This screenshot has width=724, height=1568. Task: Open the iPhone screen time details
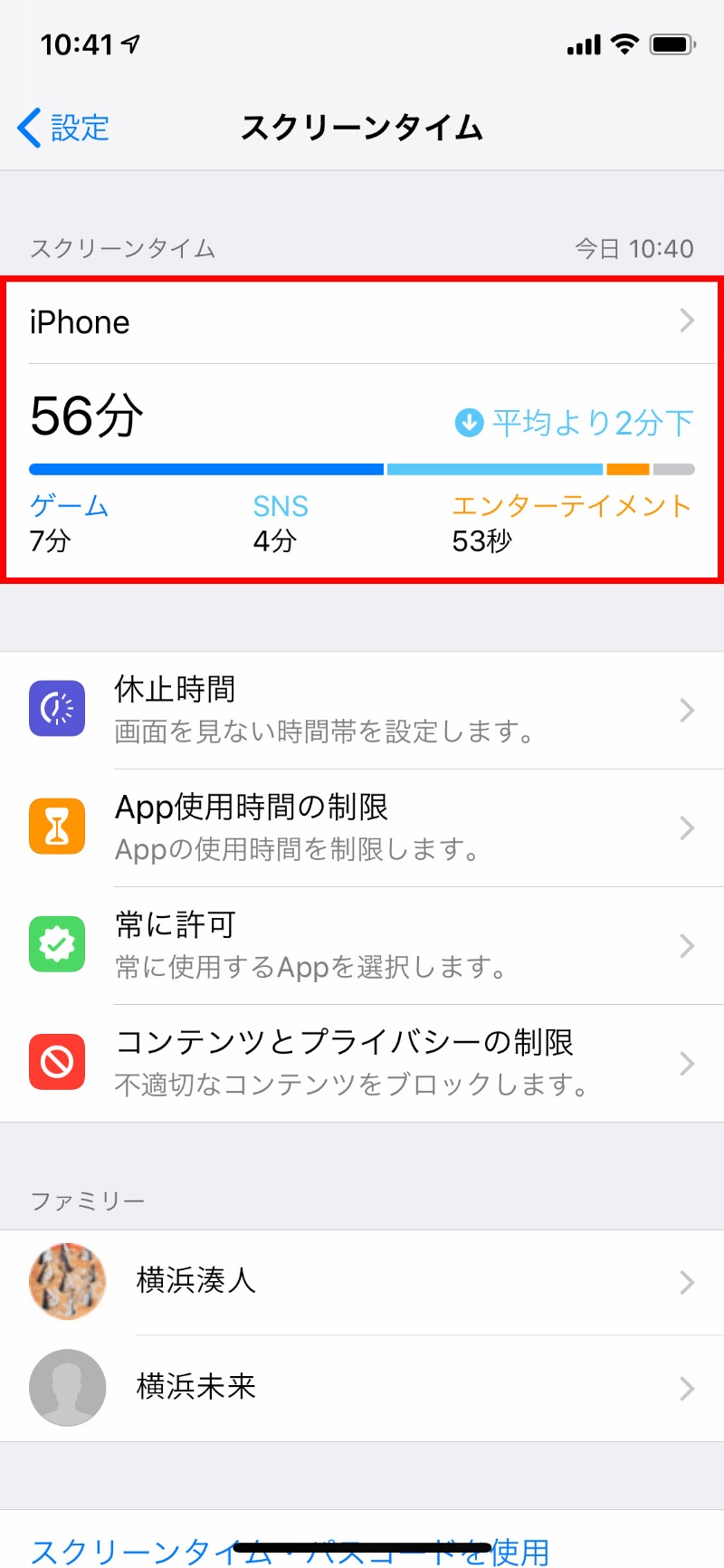(x=362, y=322)
